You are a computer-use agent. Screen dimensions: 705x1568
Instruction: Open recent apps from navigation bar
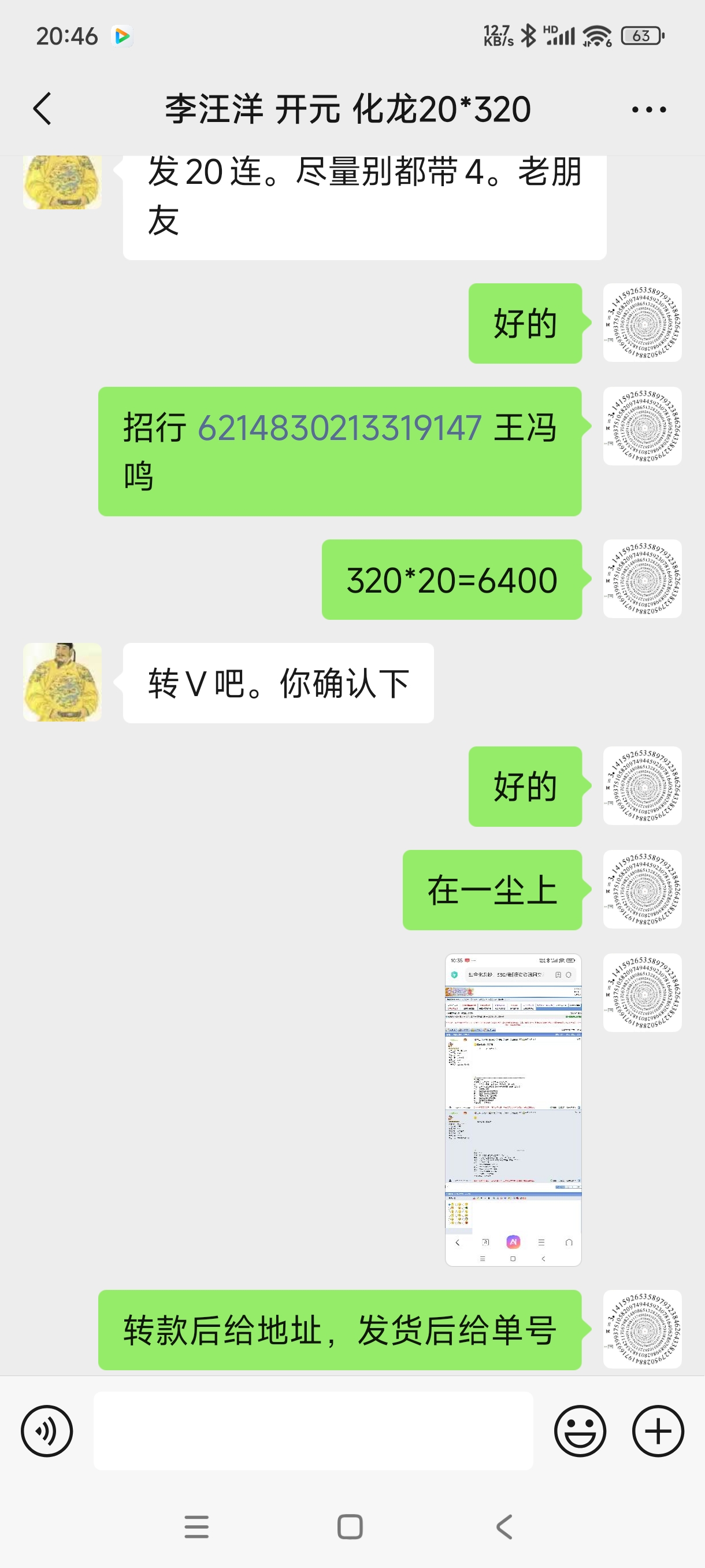[196, 1526]
